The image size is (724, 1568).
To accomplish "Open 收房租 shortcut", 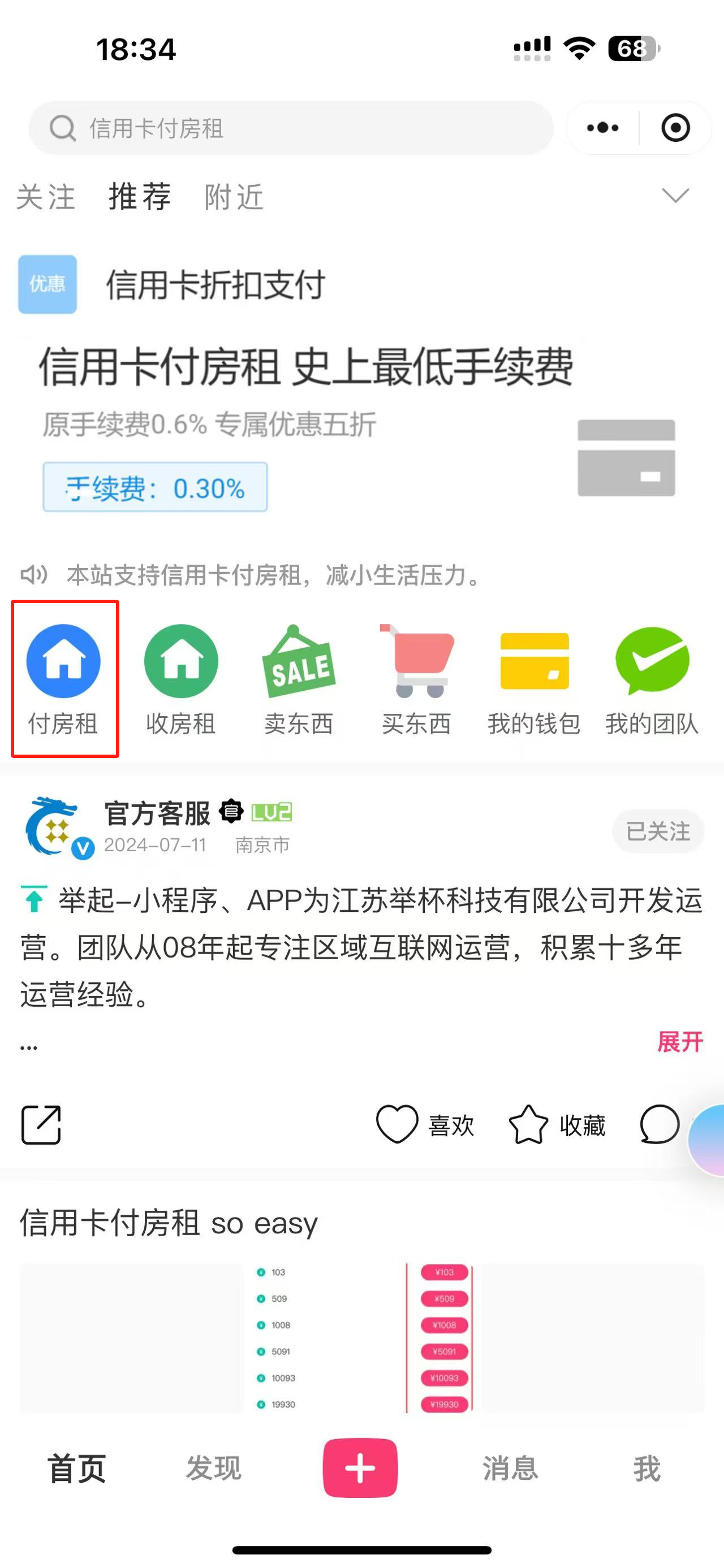I will [x=181, y=679].
